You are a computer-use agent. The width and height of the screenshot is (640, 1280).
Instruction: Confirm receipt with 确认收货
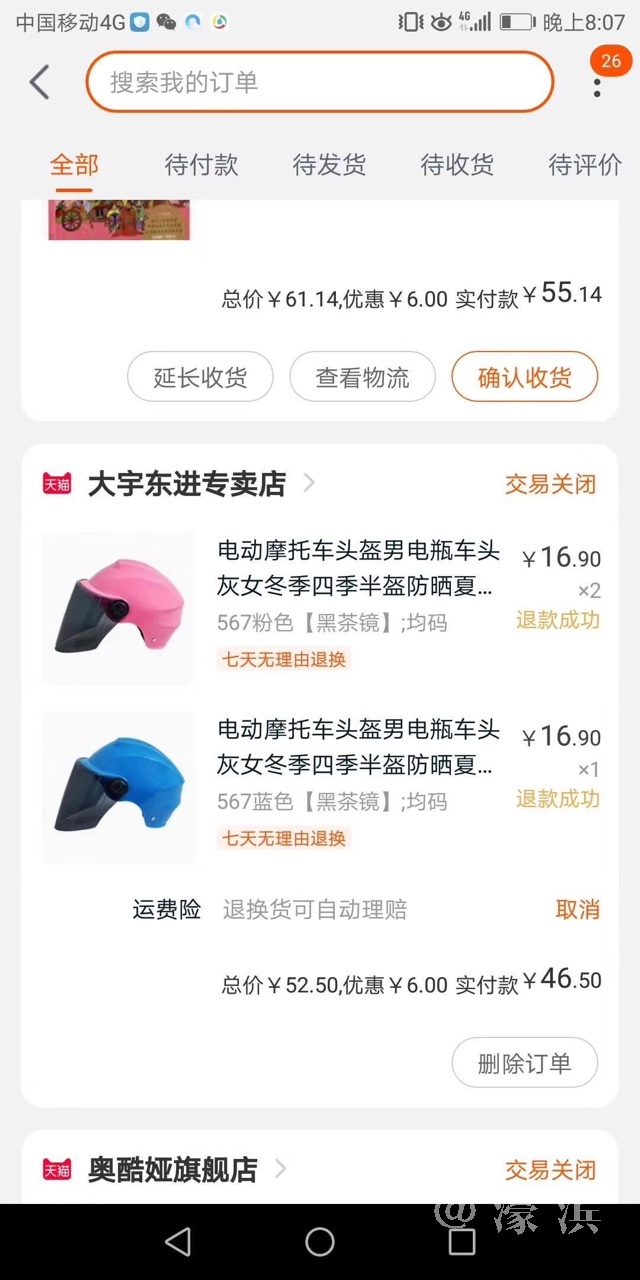(x=524, y=378)
